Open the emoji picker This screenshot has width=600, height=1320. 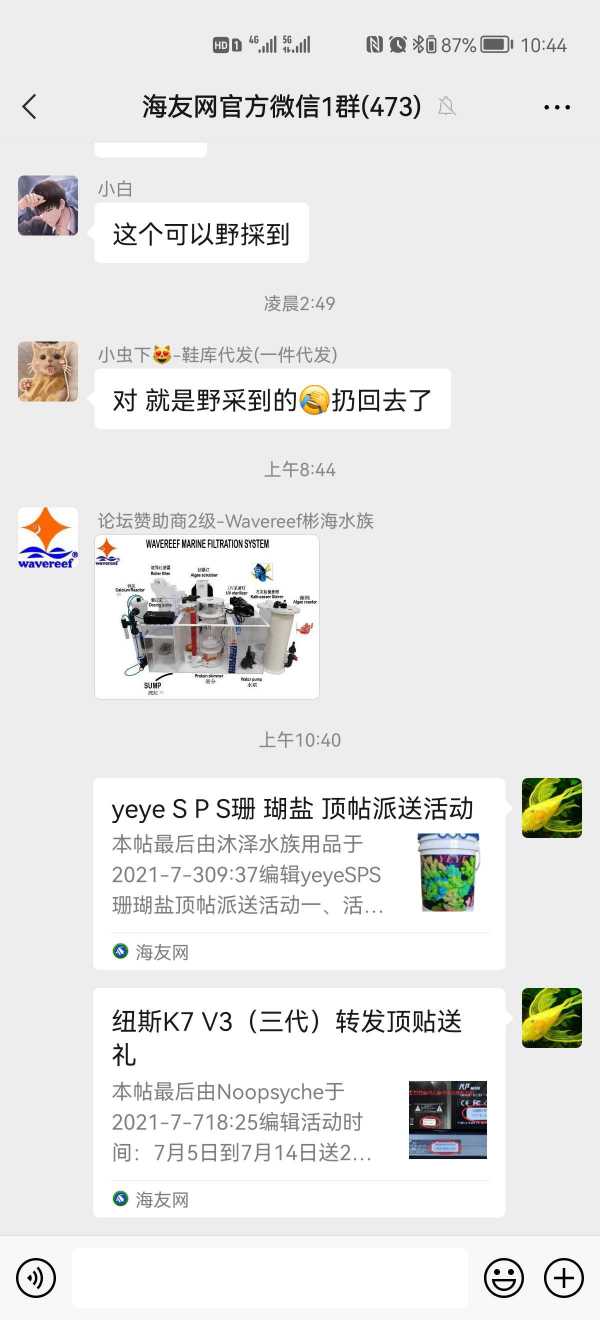click(x=504, y=1277)
